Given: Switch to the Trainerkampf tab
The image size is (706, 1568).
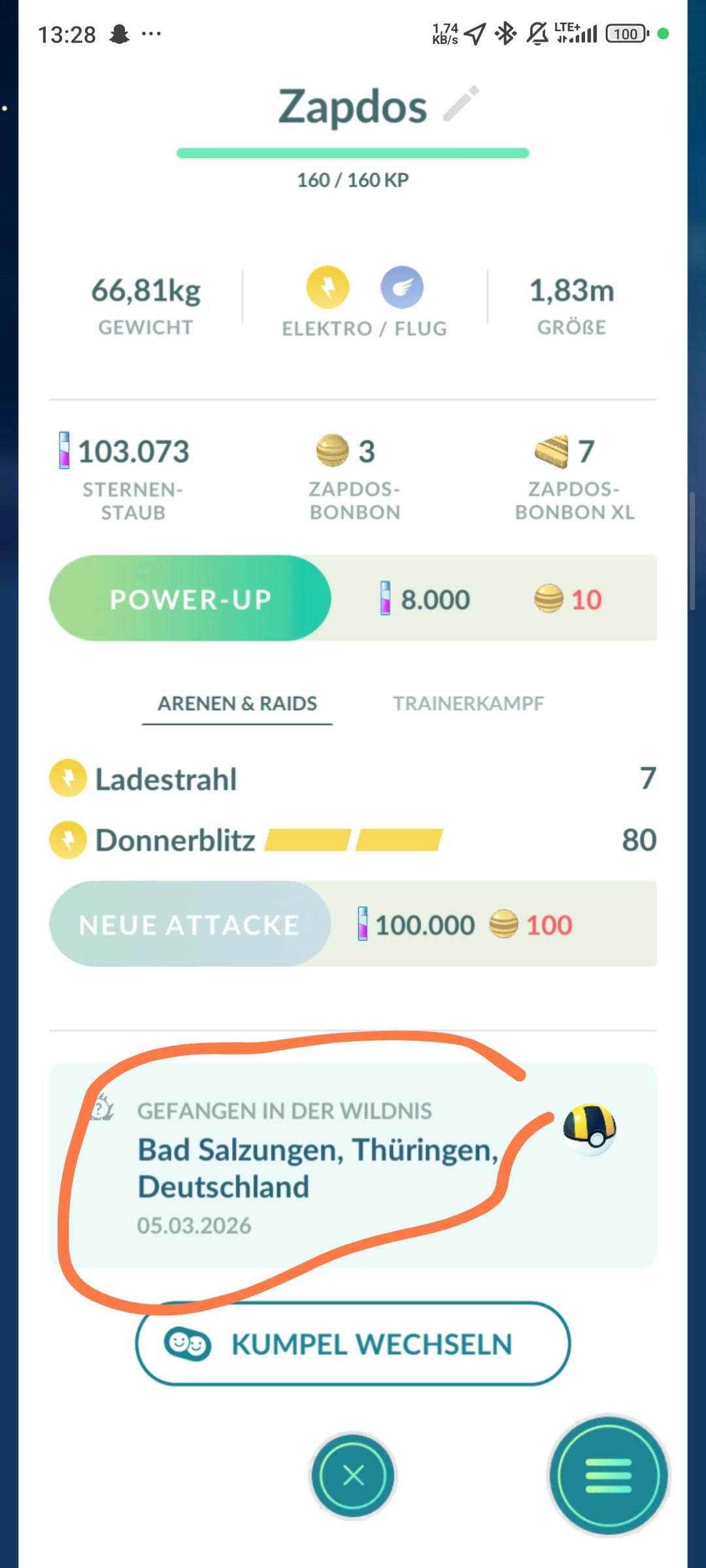Looking at the screenshot, I should tap(468, 704).
